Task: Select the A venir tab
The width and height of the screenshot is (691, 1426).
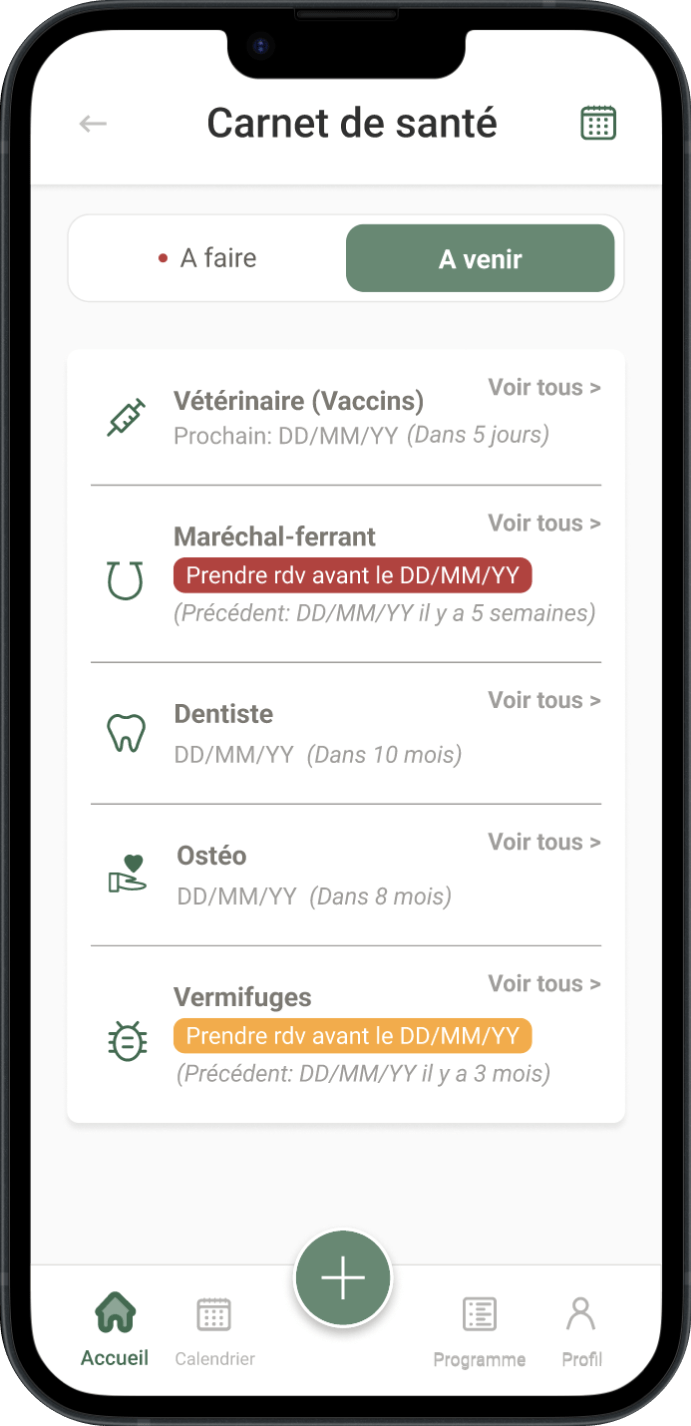Action: coord(480,259)
